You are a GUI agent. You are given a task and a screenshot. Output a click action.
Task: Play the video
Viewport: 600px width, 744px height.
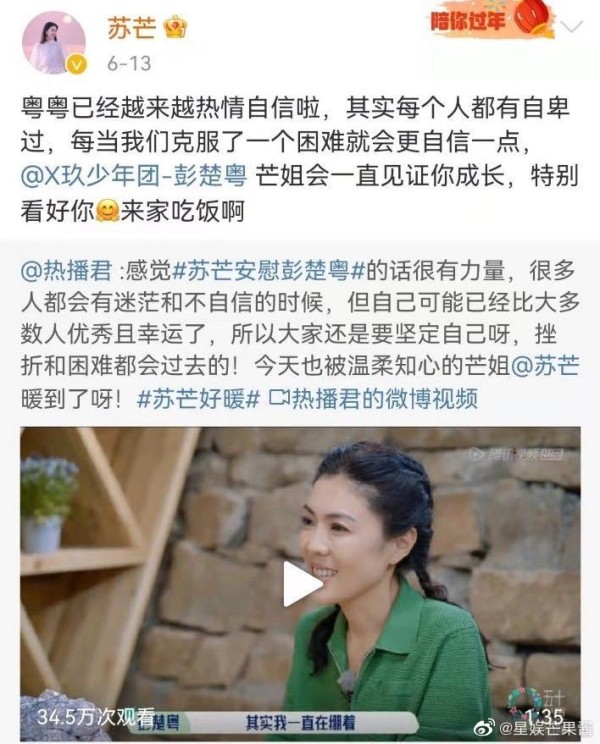click(x=301, y=584)
